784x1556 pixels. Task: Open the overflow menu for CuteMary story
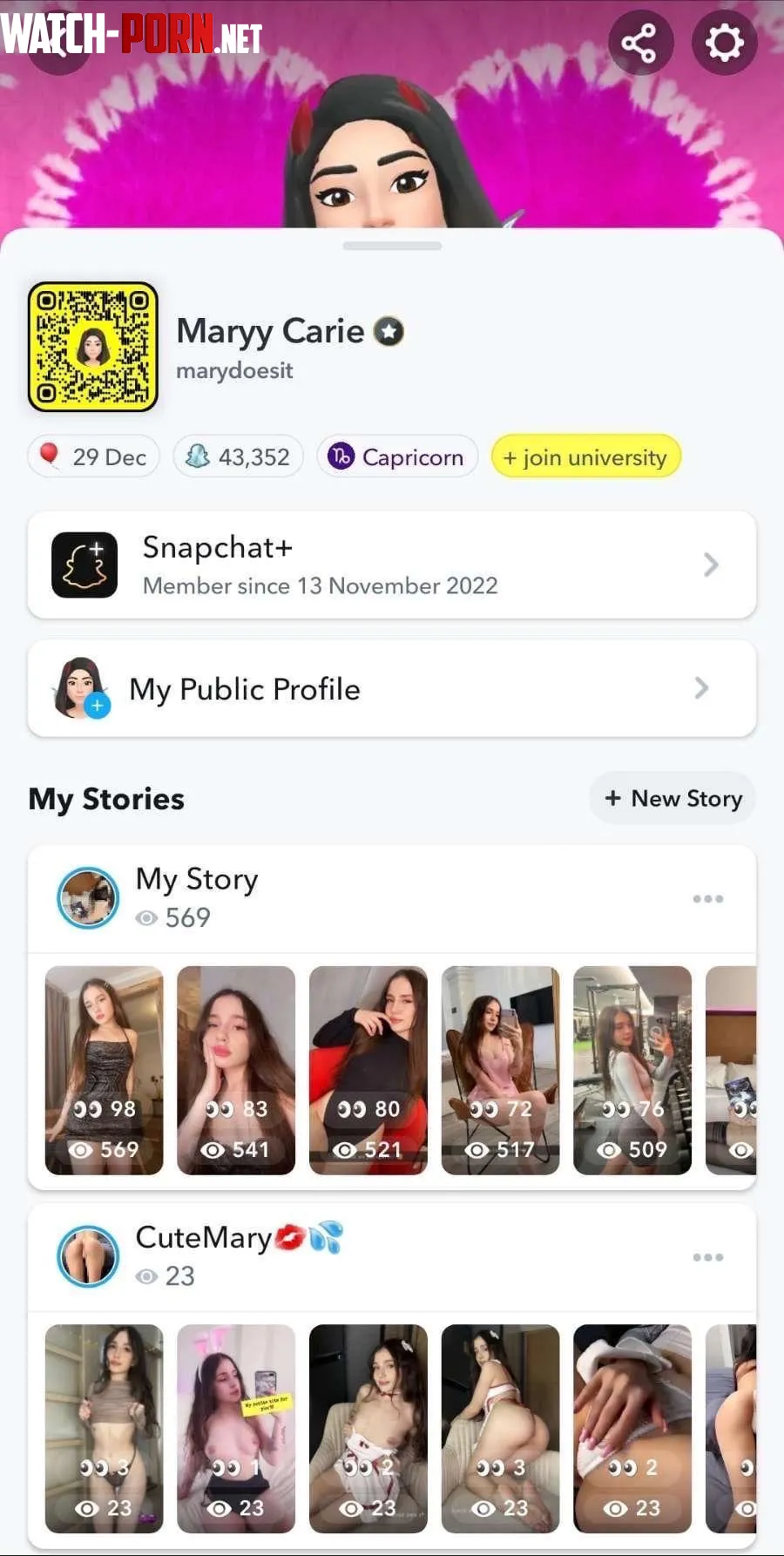(707, 1257)
